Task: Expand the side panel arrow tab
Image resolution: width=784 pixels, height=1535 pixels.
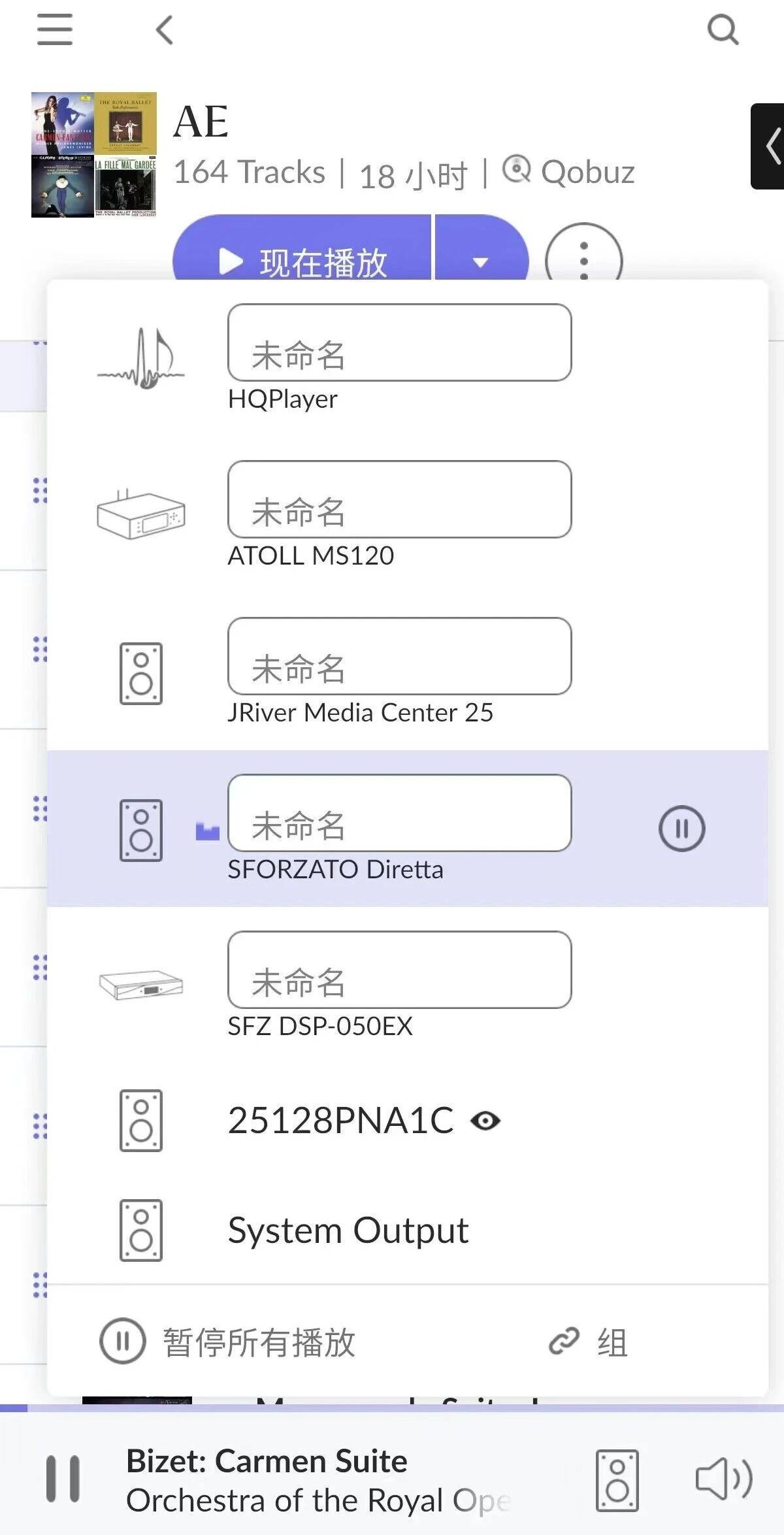Action: click(768, 146)
